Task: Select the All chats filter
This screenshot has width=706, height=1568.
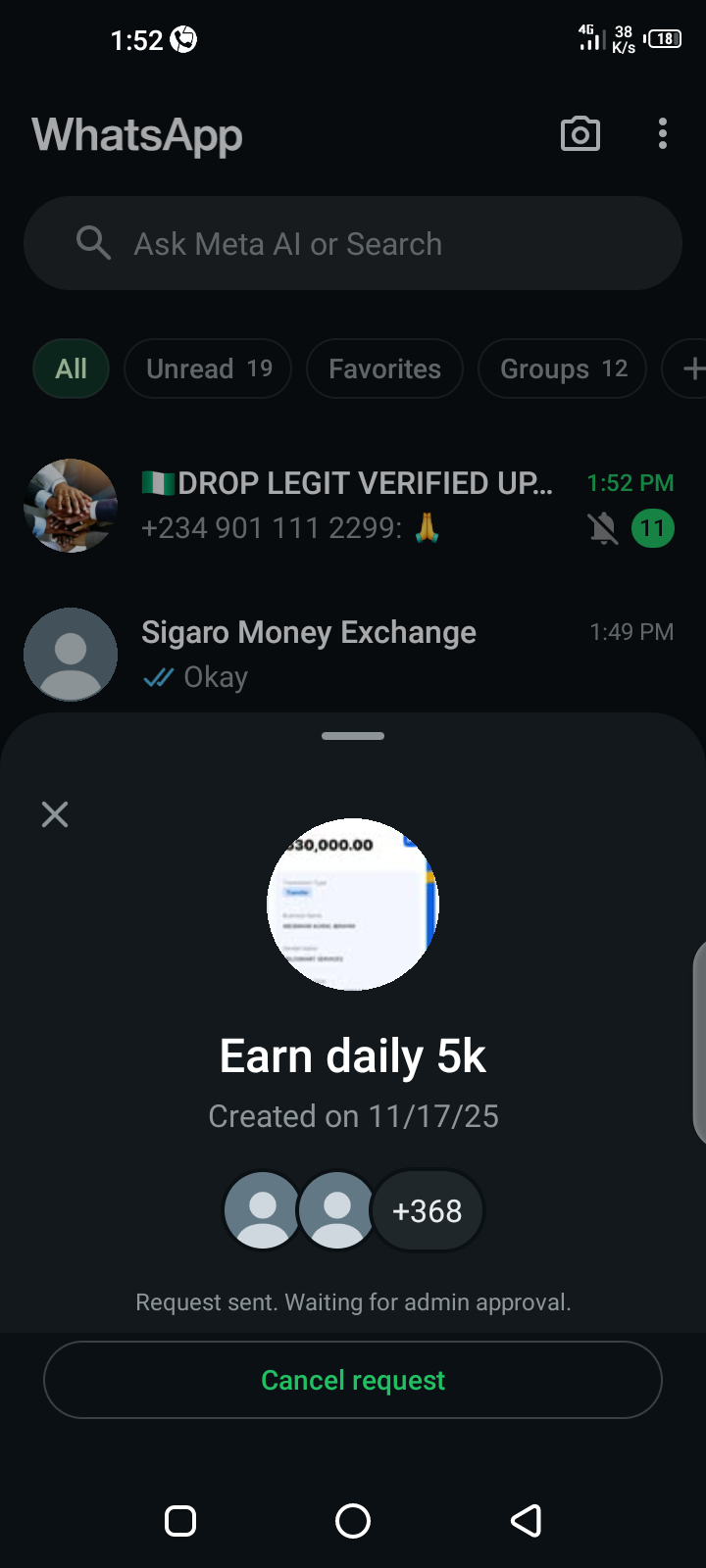Action: 71,368
